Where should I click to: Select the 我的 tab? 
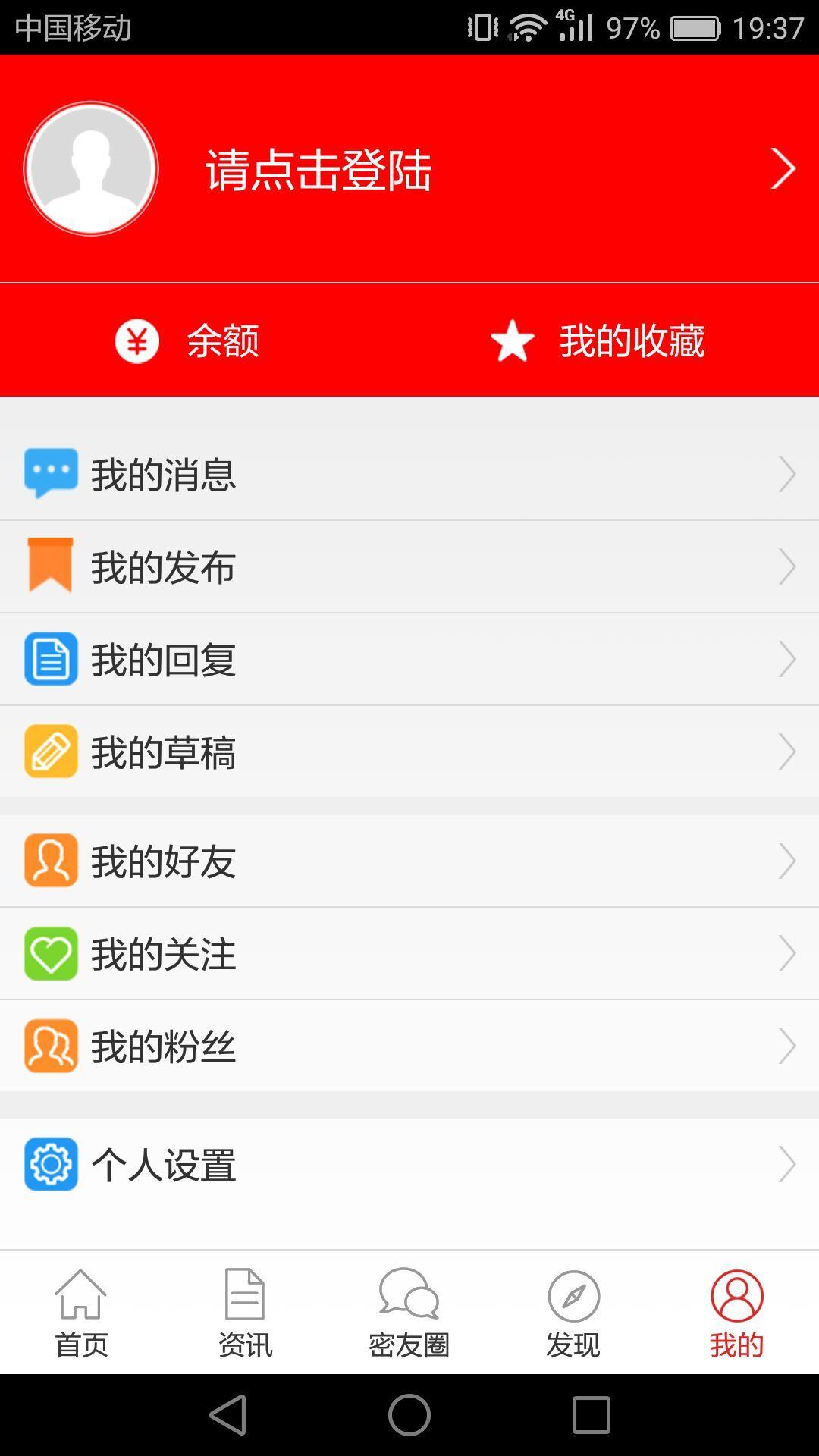[x=736, y=1313]
